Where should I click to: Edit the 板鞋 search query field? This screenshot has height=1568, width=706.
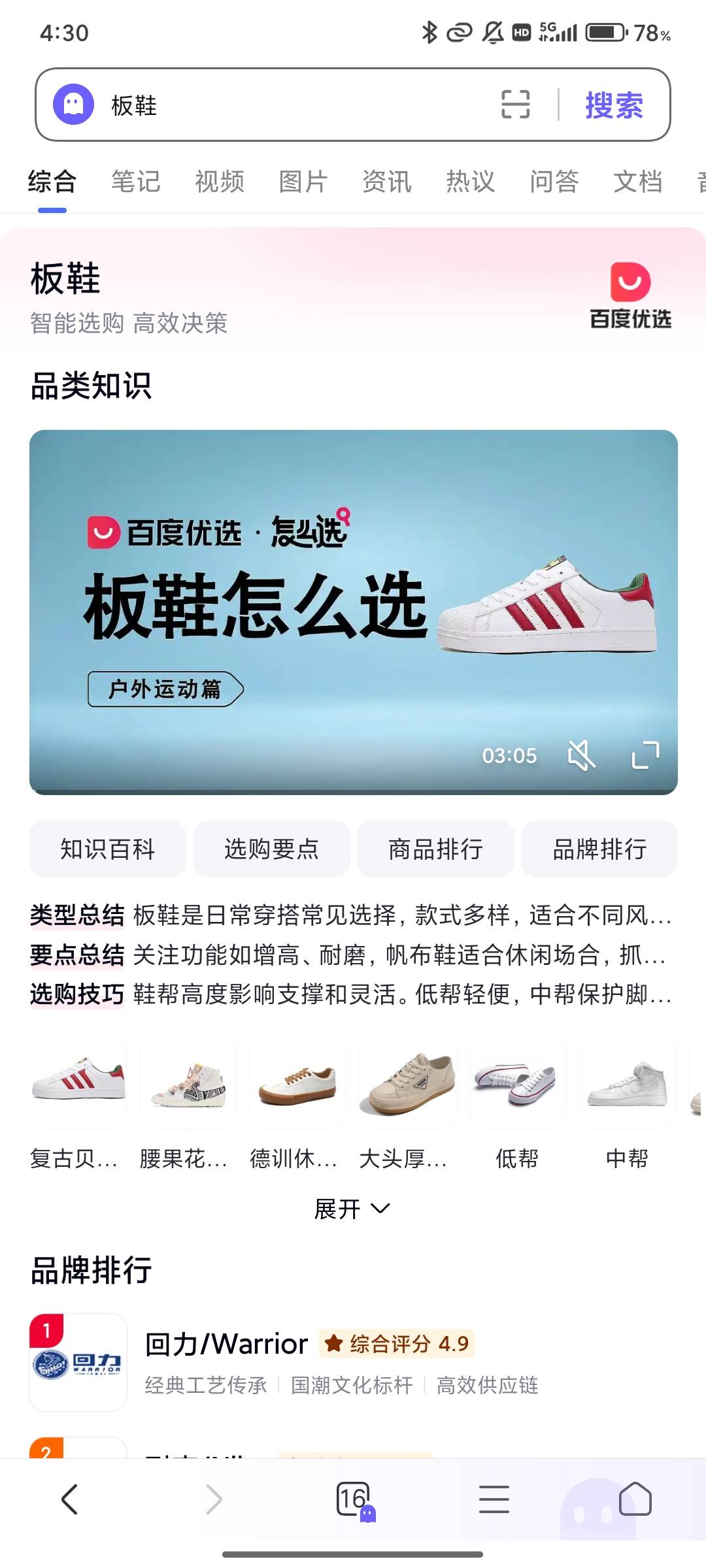click(x=294, y=105)
